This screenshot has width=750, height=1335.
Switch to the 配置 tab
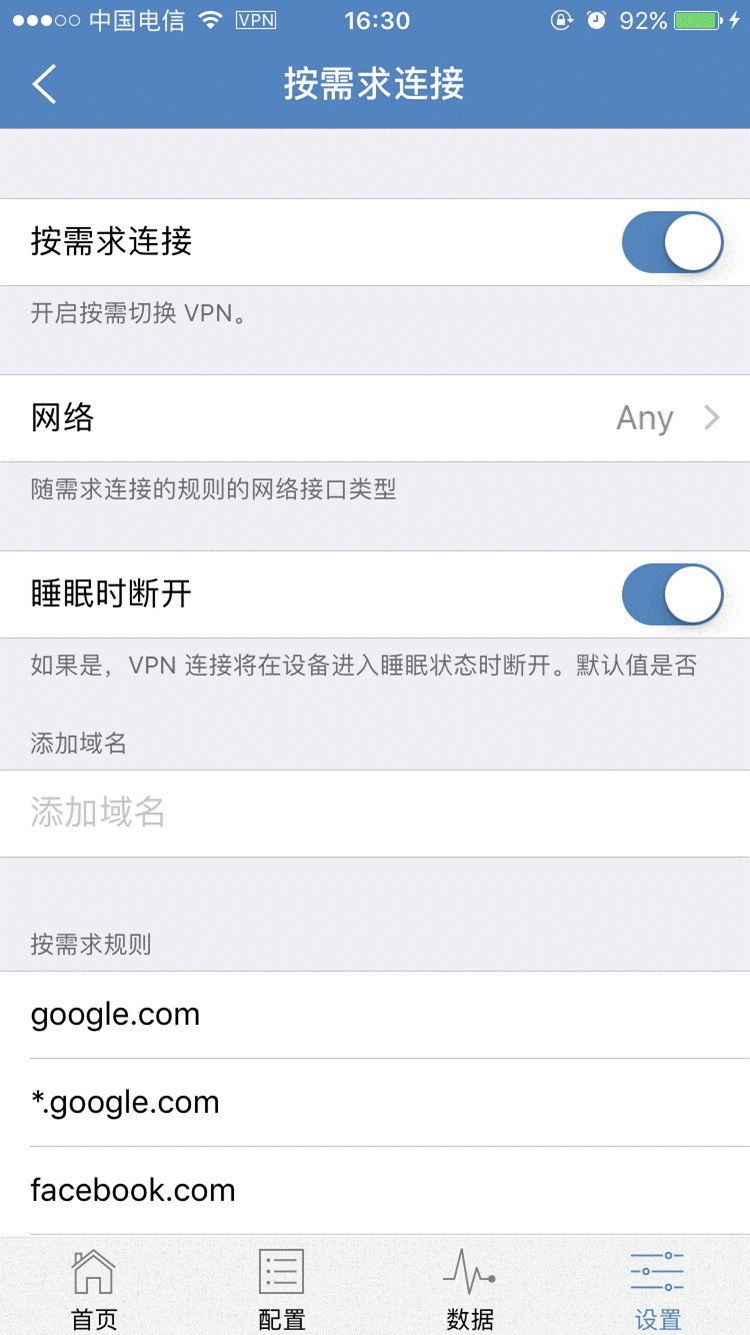click(281, 1288)
